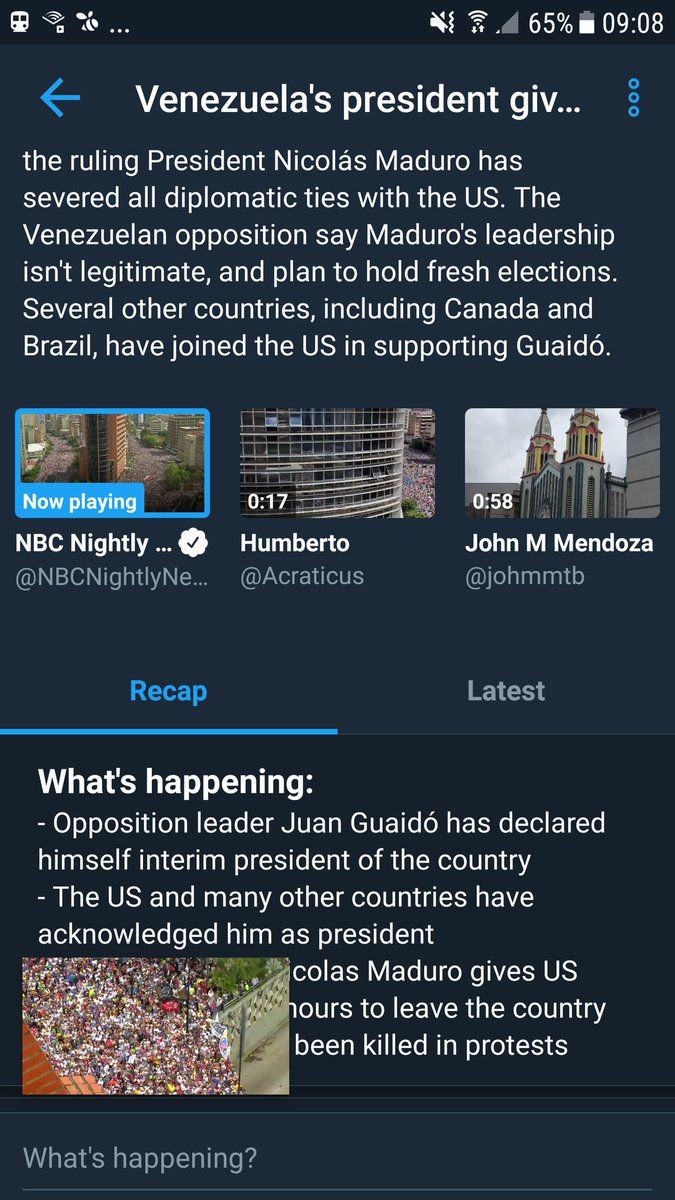The image size is (675, 1200).
Task: Open the NBC Nightly News video
Action: [112, 463]
